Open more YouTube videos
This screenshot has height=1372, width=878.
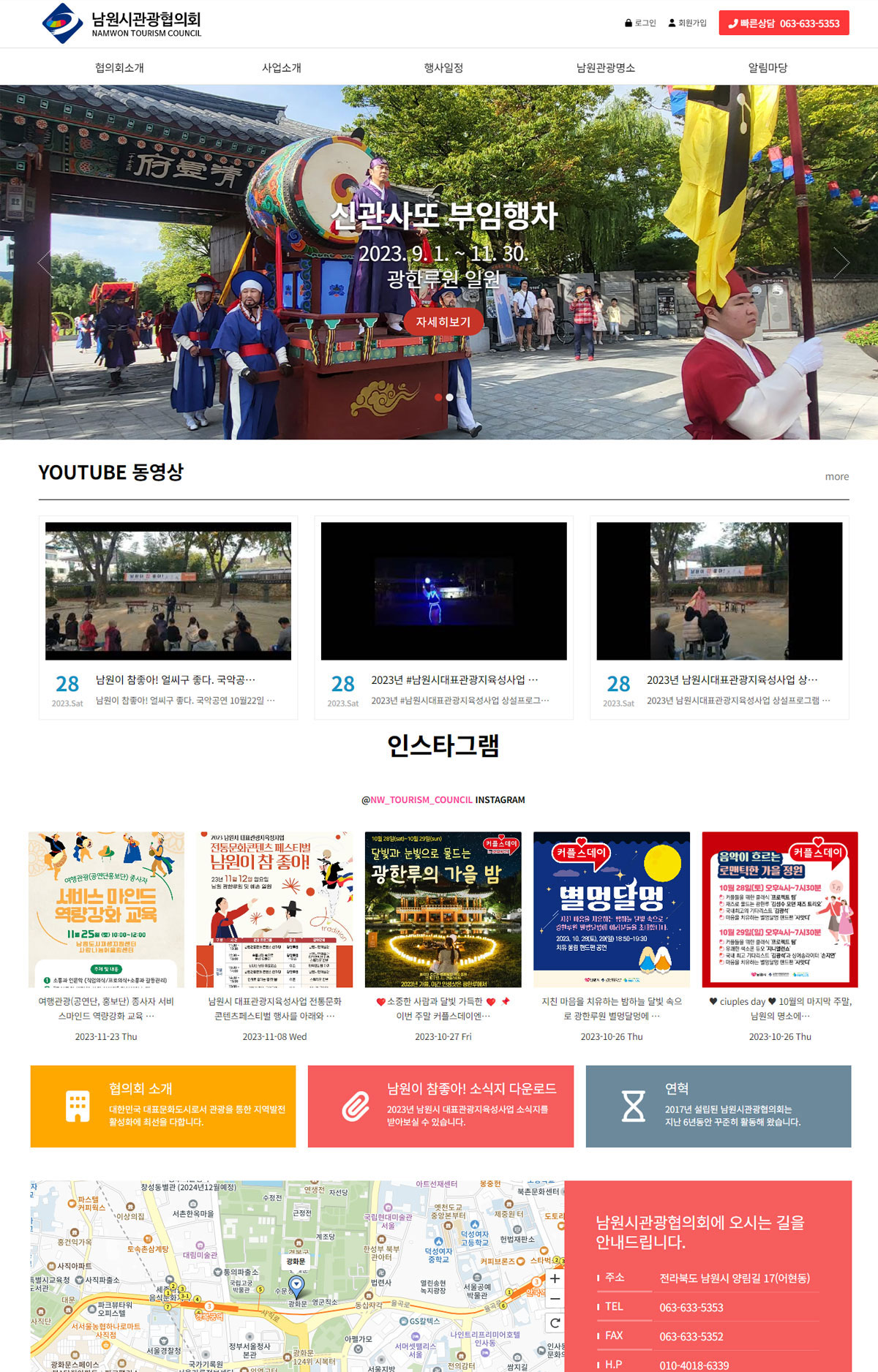[x=836, y=477]
